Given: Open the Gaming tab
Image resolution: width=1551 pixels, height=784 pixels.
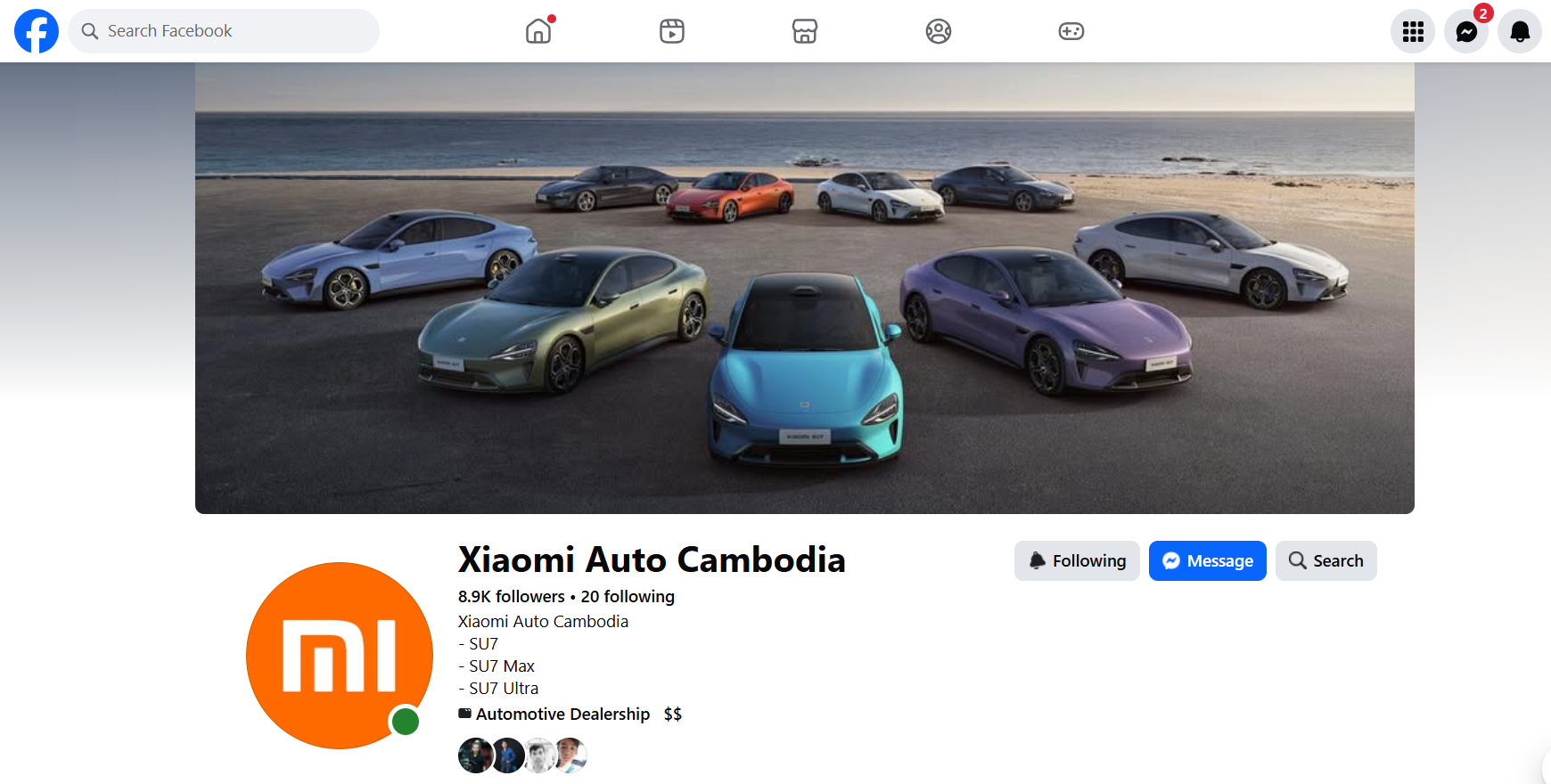Looking at the screenshot, I should click(1071, 31).
